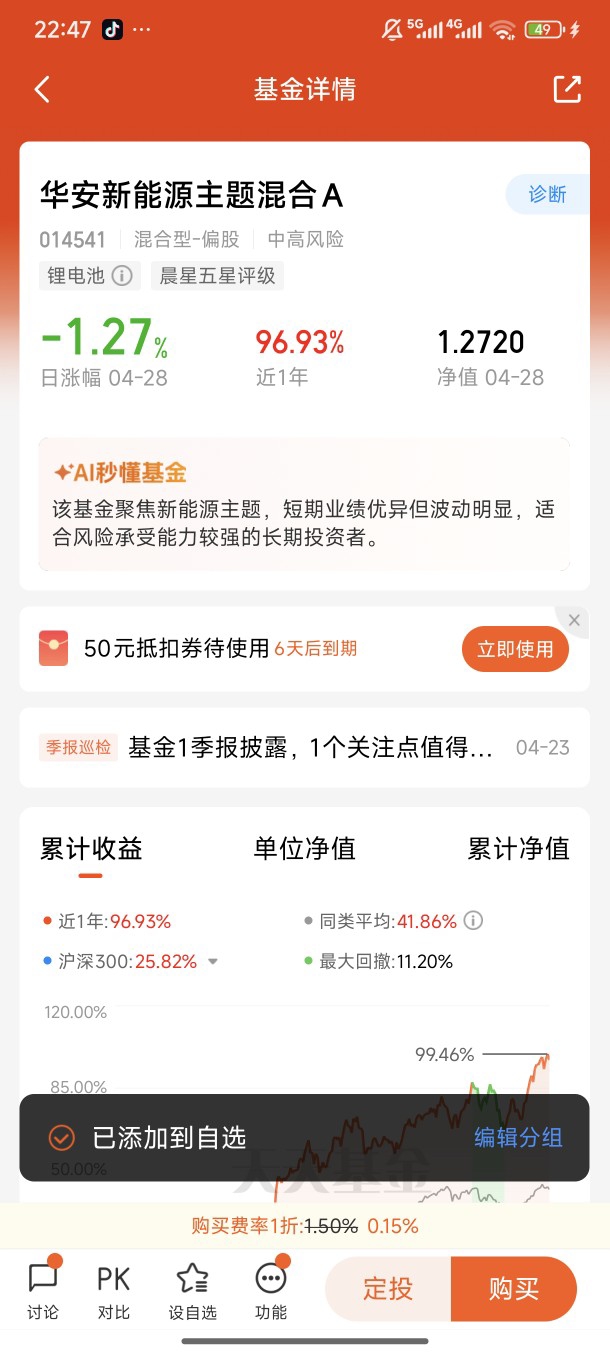610x1356 pixels.
Task: Tap the 锂电池 tag info icon
Action: 122,276
